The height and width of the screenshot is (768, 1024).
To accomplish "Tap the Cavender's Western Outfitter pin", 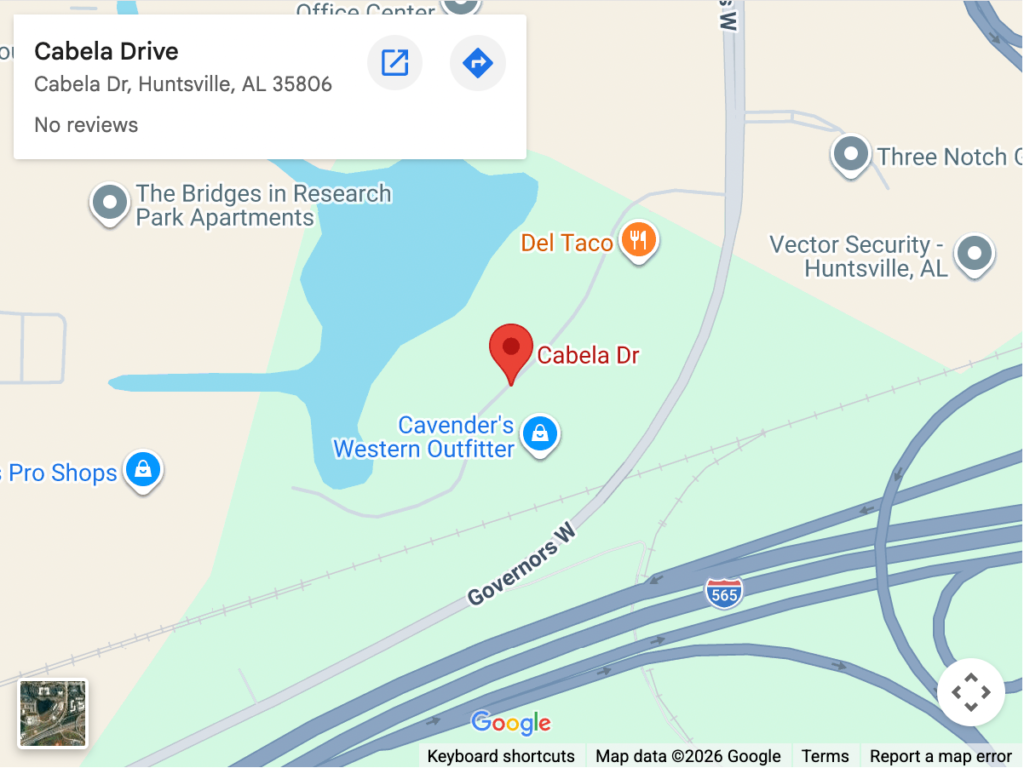I will pyautogui.click(x=540, y=433).
